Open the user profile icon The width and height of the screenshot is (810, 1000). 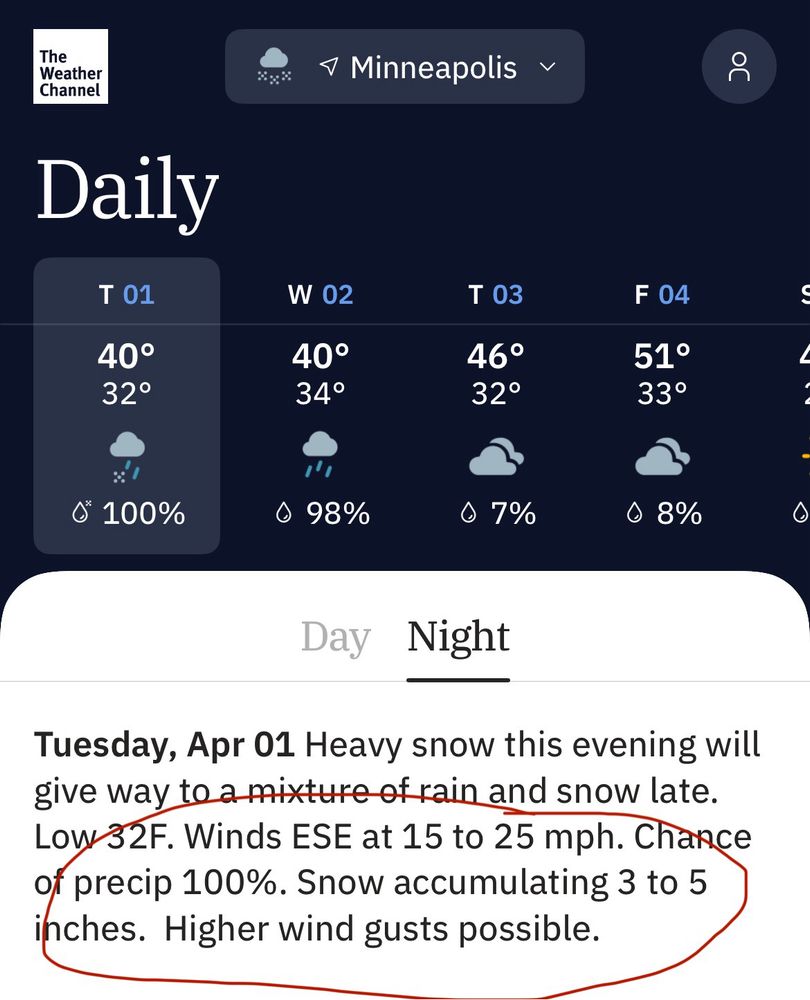pos(739,67)
